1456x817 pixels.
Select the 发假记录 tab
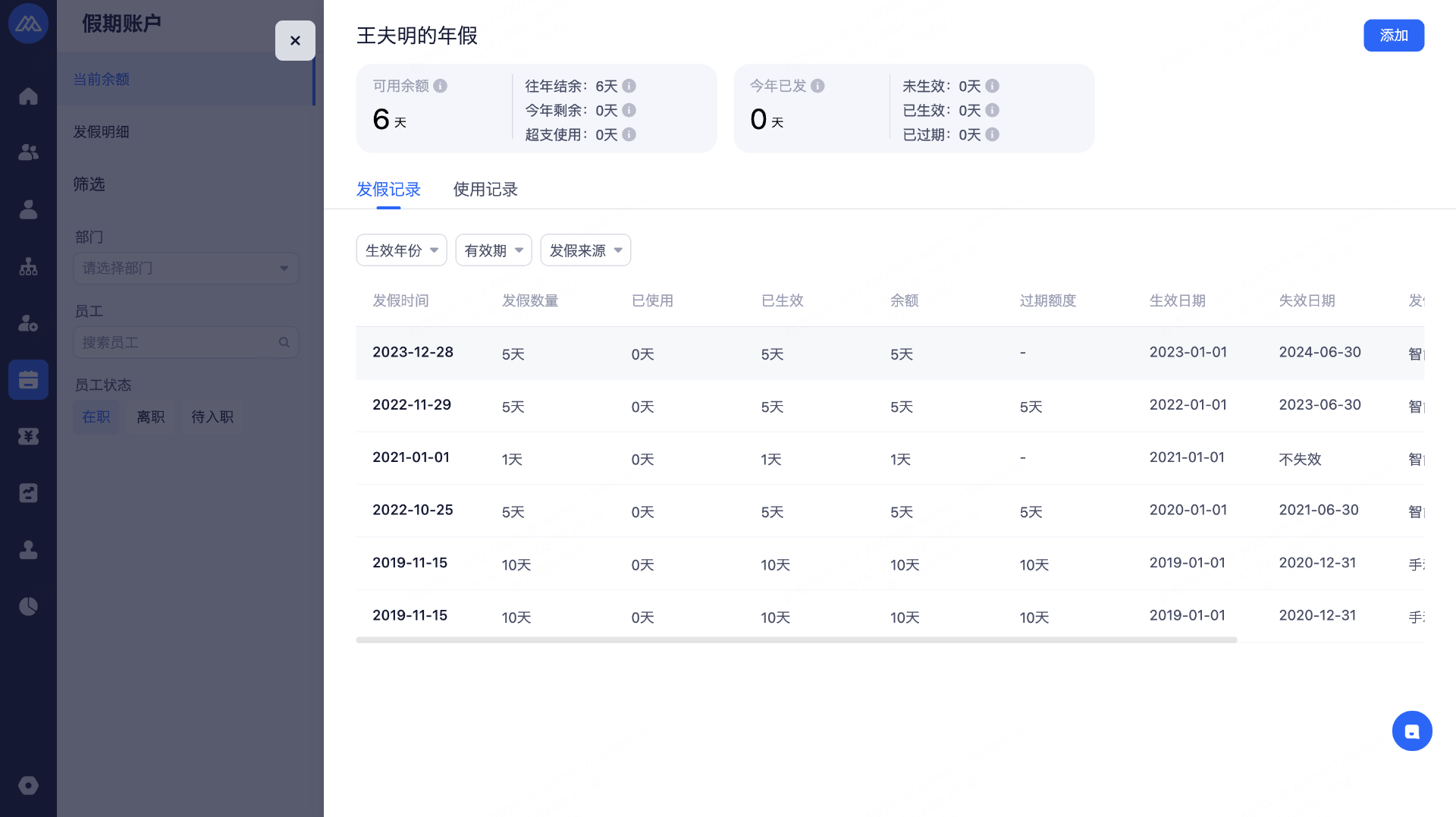coord(388,190)
